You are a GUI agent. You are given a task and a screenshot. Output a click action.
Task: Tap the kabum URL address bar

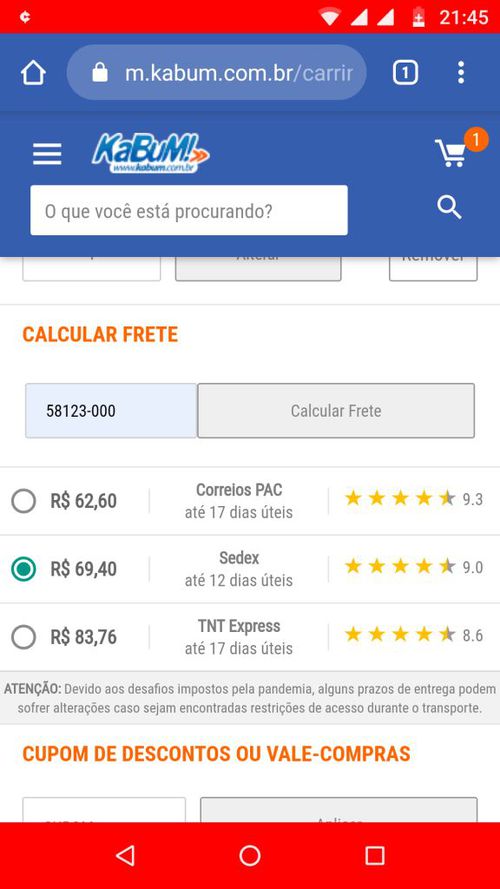pos(217,73)
